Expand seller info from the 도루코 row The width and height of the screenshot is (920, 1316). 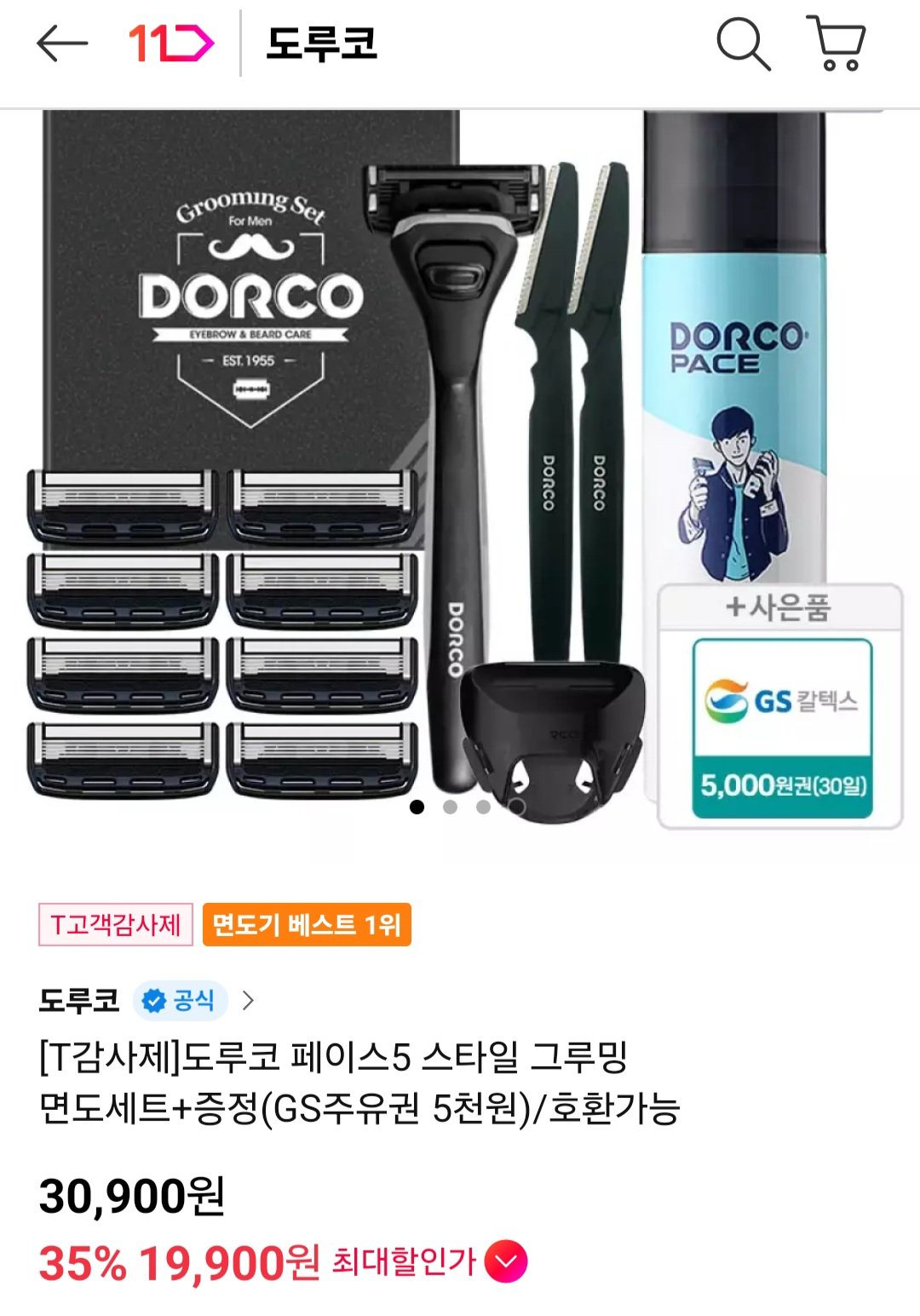tap(75, 1001)
